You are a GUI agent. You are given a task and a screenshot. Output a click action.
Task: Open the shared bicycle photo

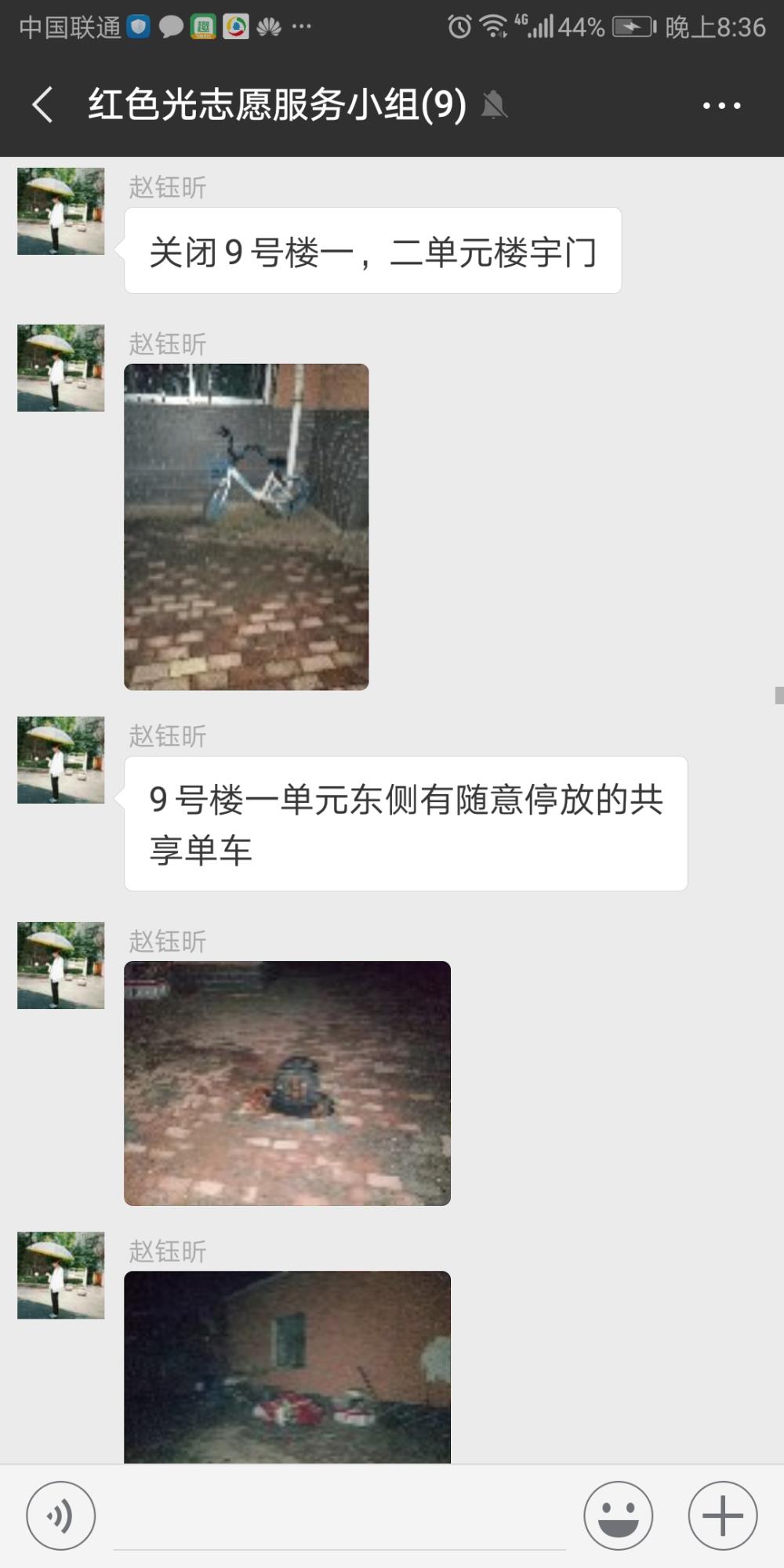(x=246, y=527)
